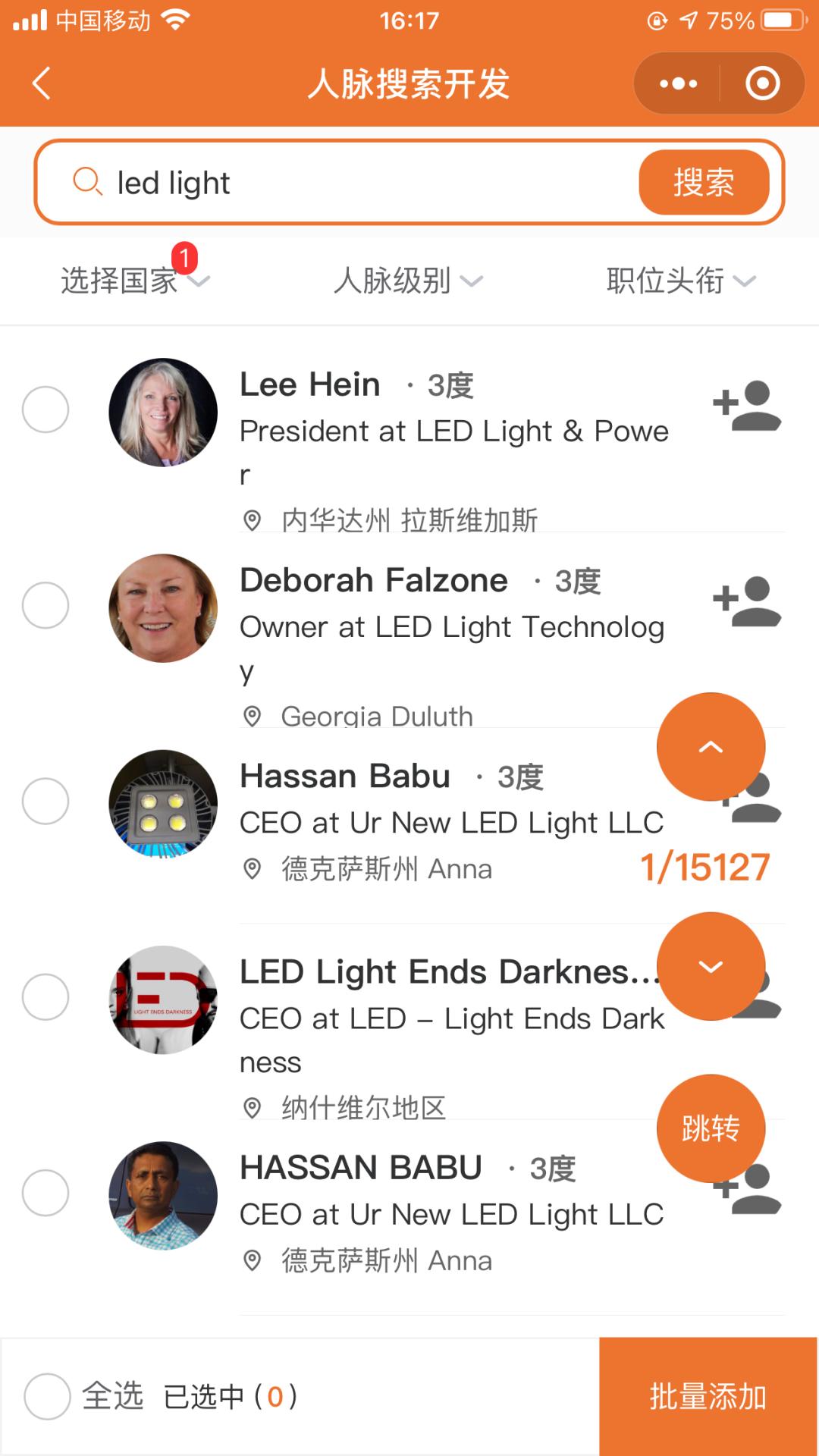Screen dimensions: 819x1456
Task: Click the 批量添加 batch add button
Action: (x=708, y=1399)
